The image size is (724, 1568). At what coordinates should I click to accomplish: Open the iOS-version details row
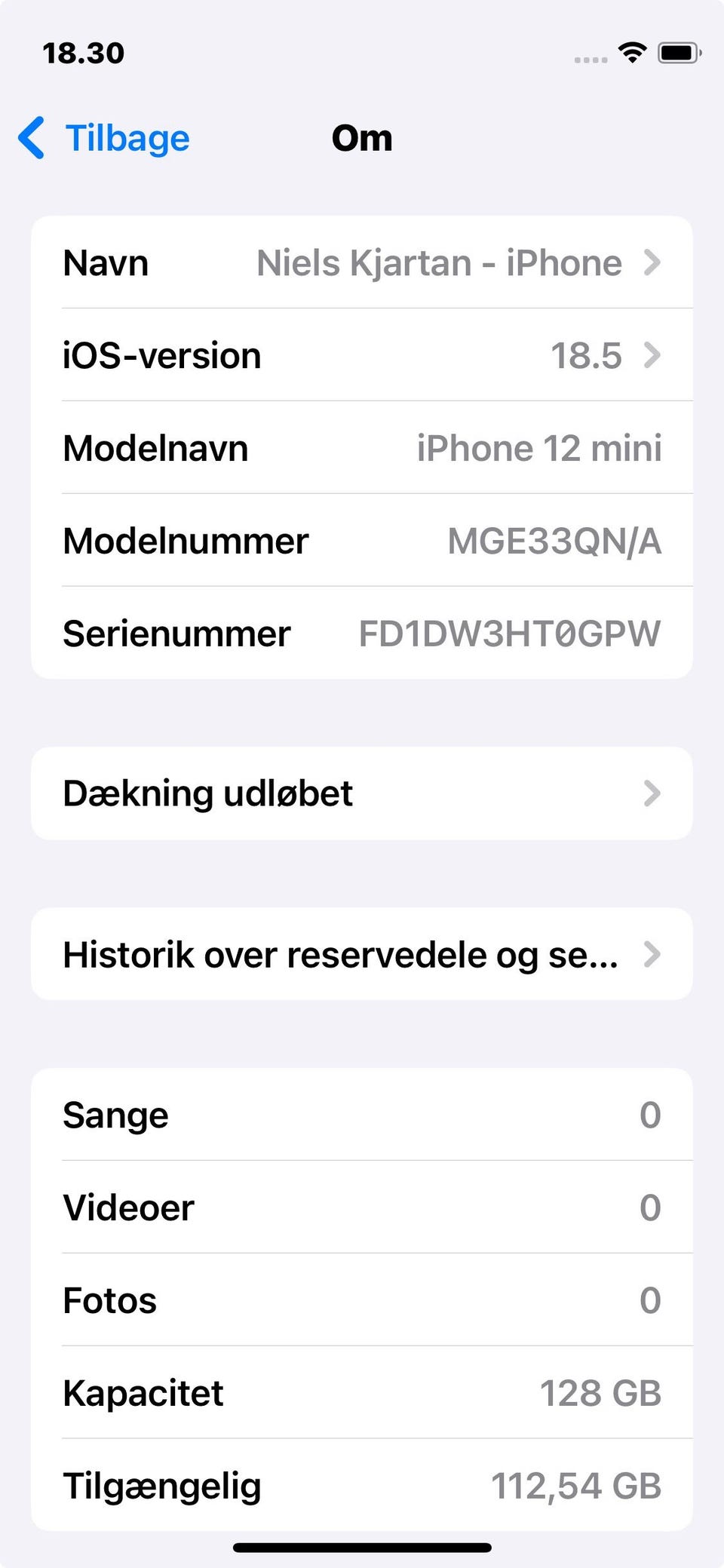(362, 355)
